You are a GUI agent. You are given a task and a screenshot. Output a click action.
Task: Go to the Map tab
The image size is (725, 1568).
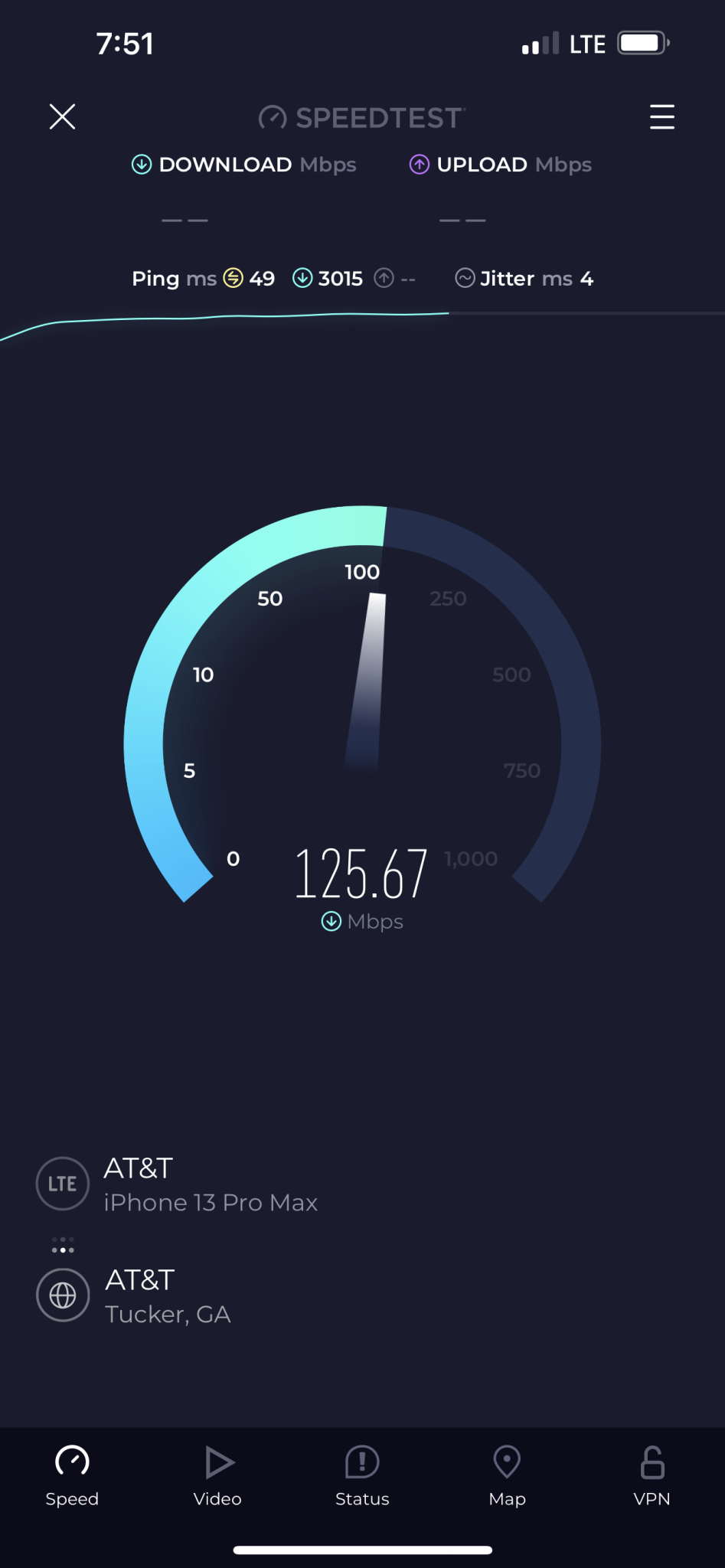[507, 1475]
